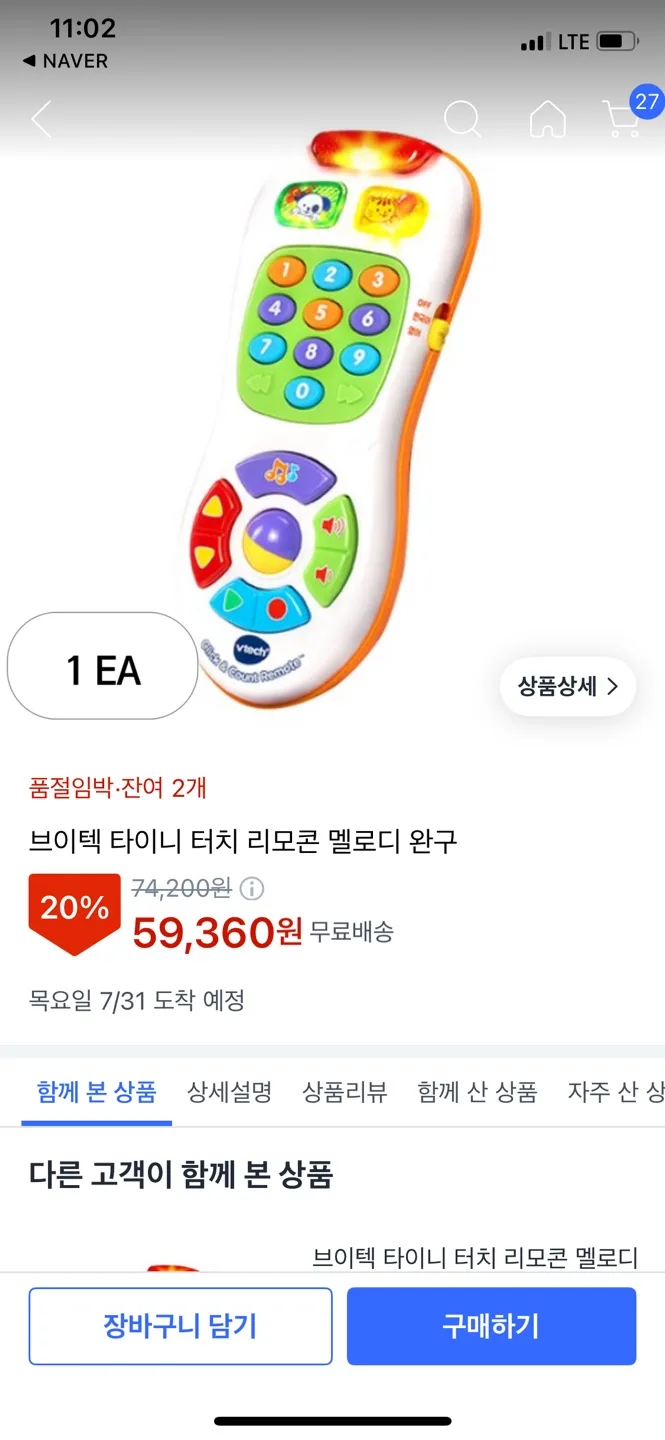Switch to the 상세설명 tab
This screenshot has height=1440, width=665.
click(229, 1091)
